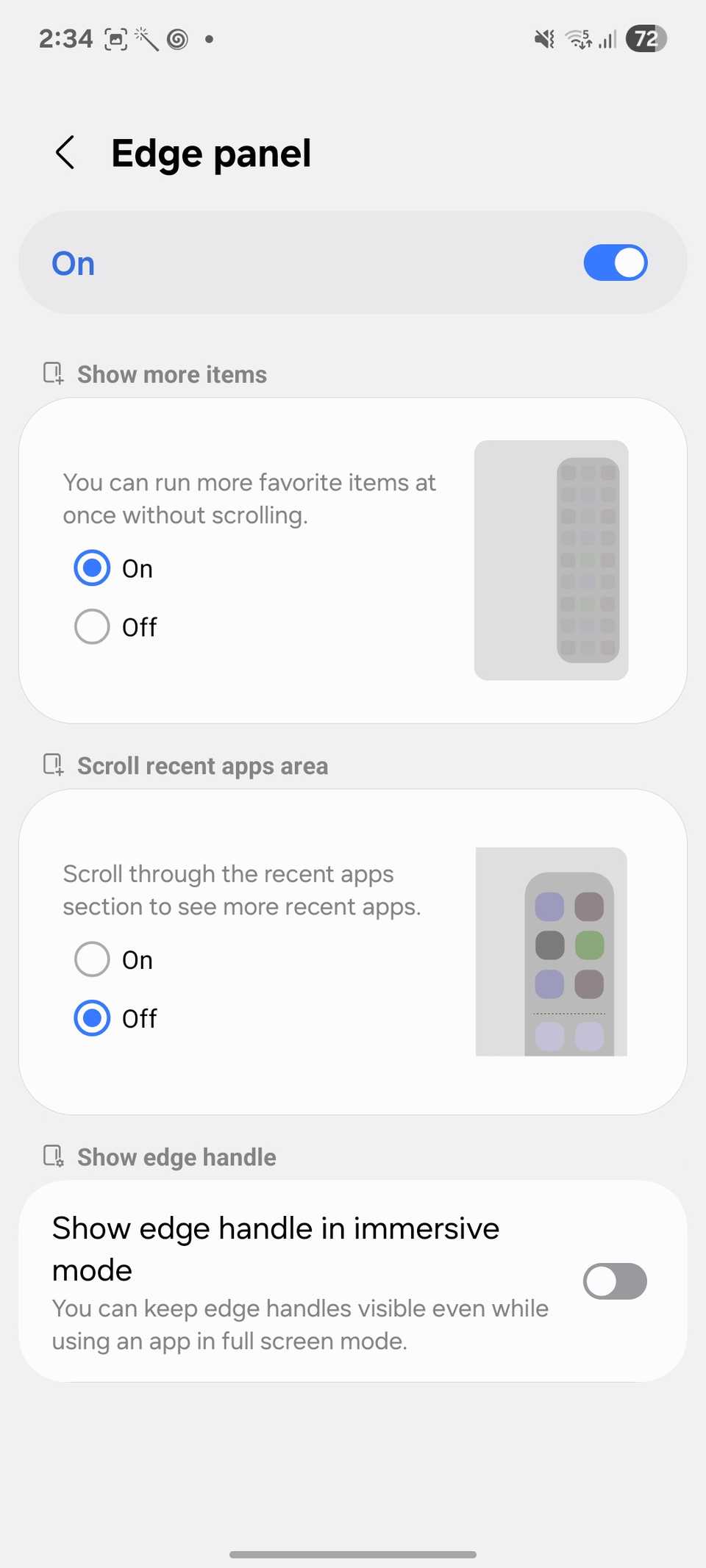Tap the Scroll recent apps area section icon

click(52, 765)
